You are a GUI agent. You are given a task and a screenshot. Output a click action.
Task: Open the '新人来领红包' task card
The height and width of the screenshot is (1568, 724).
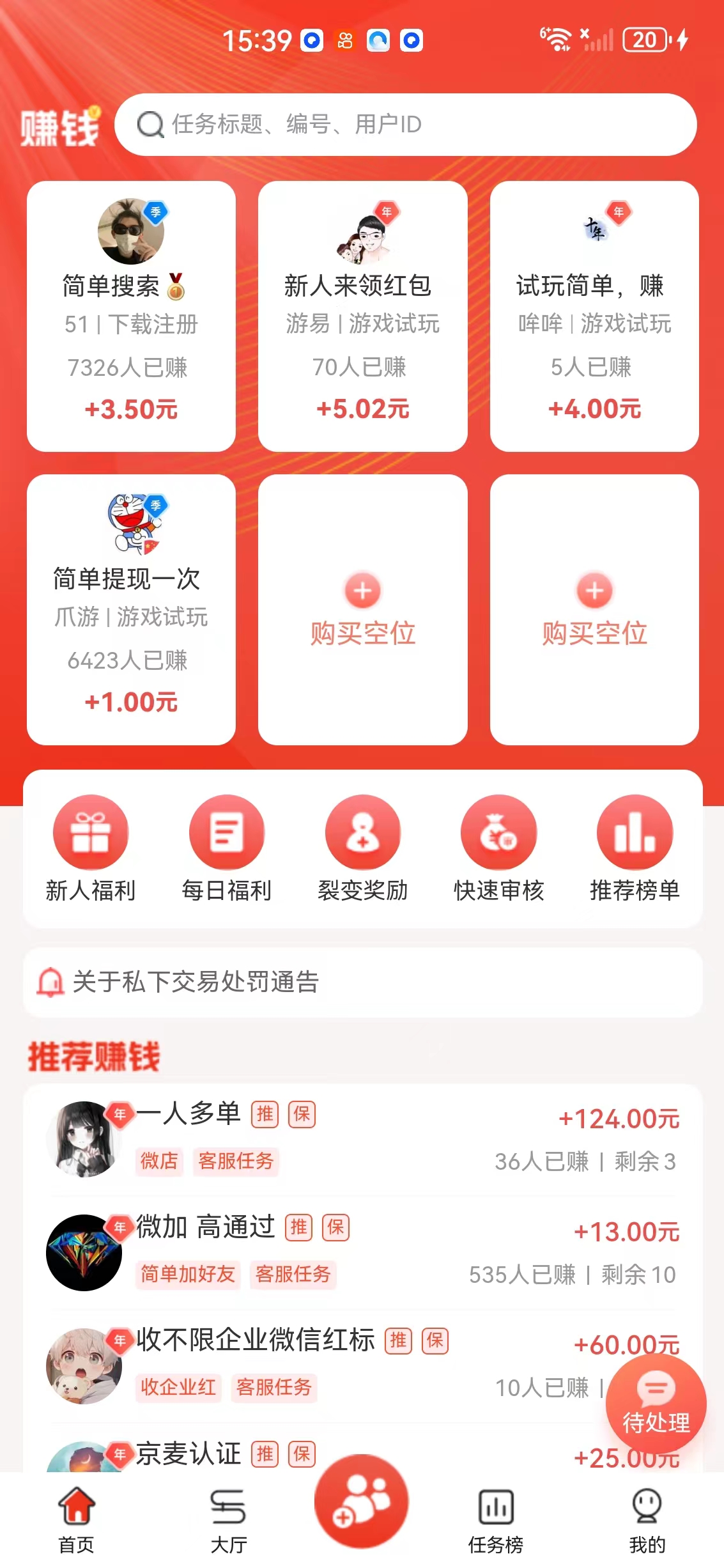(362, 313)
